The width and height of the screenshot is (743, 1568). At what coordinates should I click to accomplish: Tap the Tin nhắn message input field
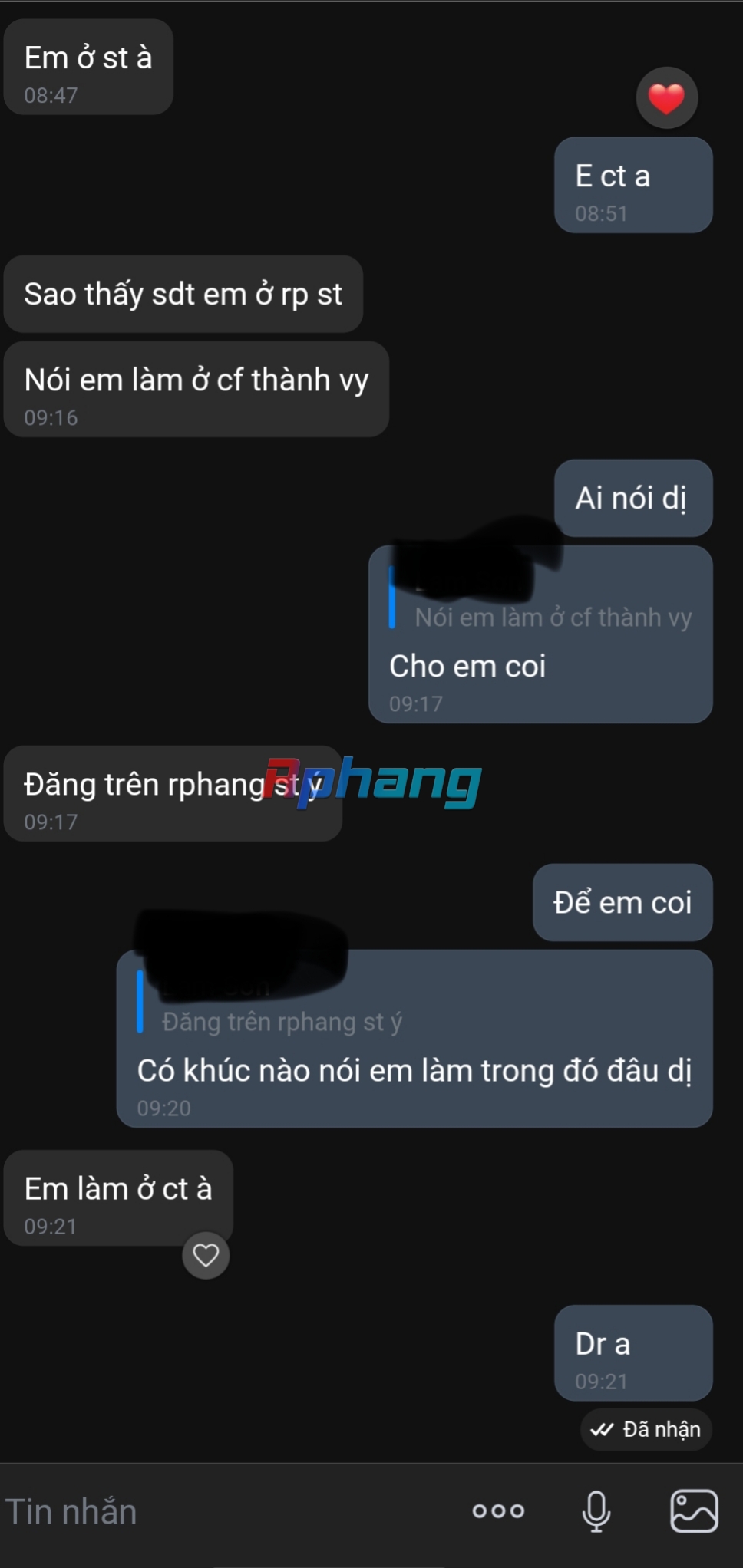point(226,1512)
